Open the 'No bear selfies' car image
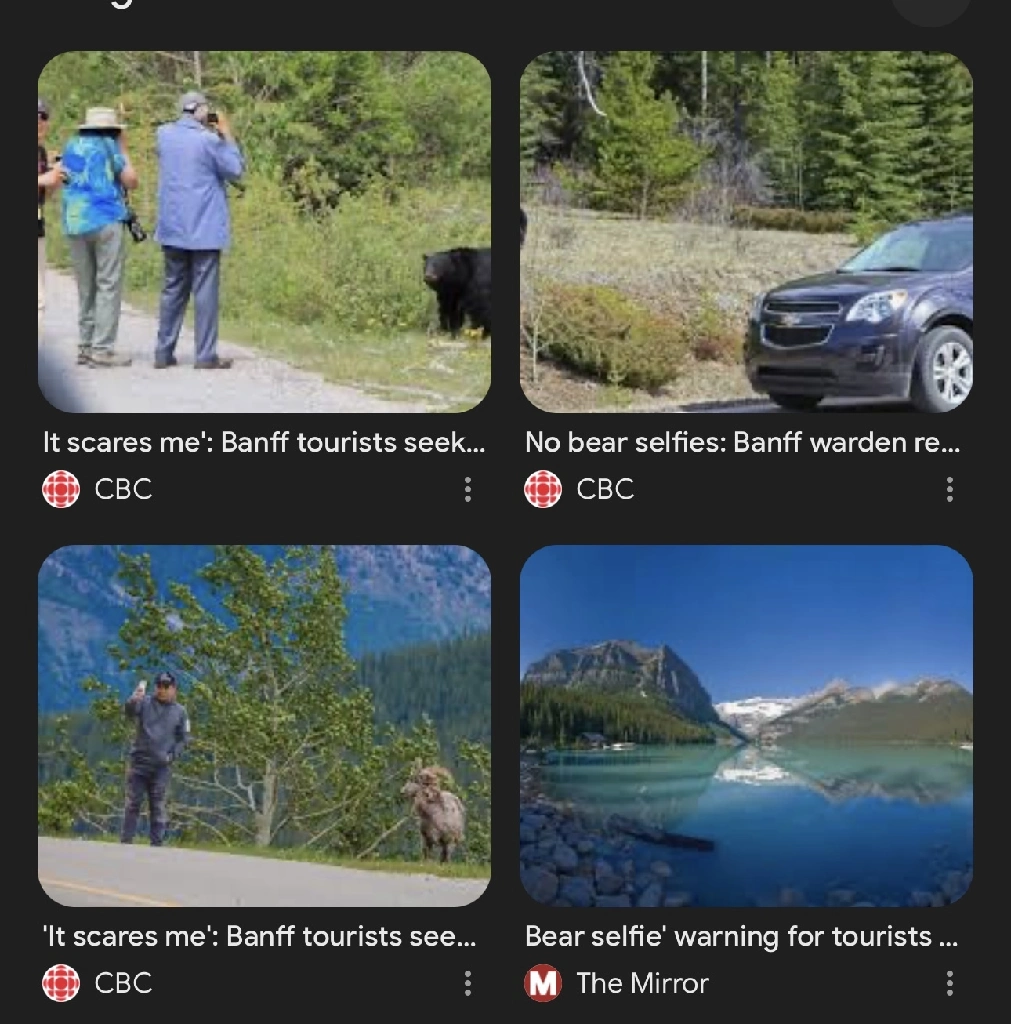1011x1024 pixels. [x=746, y=232]
